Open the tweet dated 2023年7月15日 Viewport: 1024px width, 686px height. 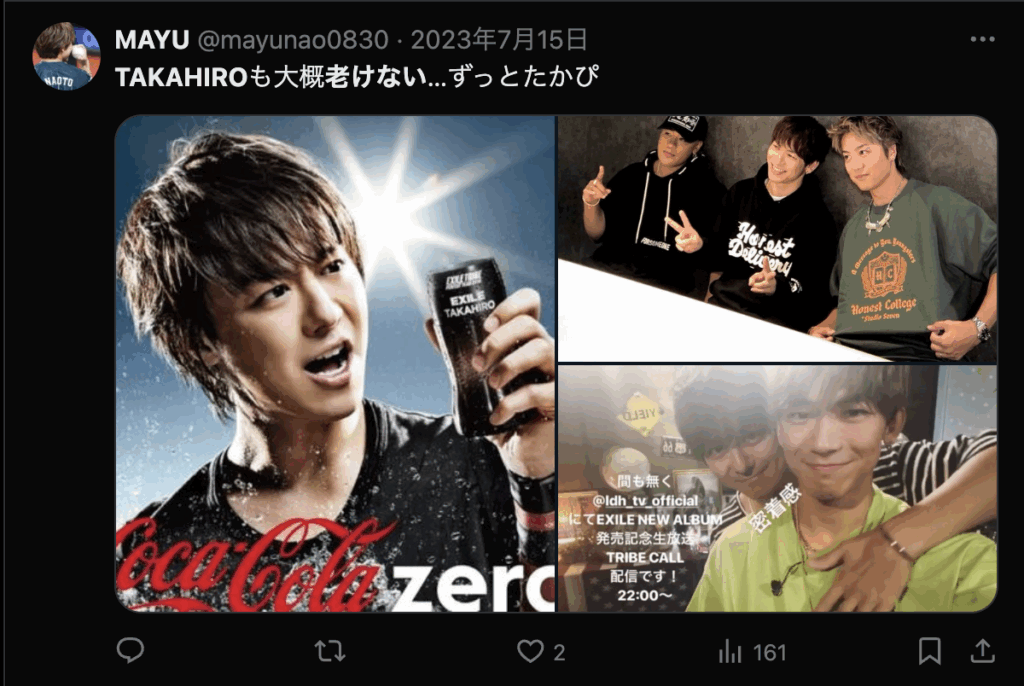tap(498, 40)
